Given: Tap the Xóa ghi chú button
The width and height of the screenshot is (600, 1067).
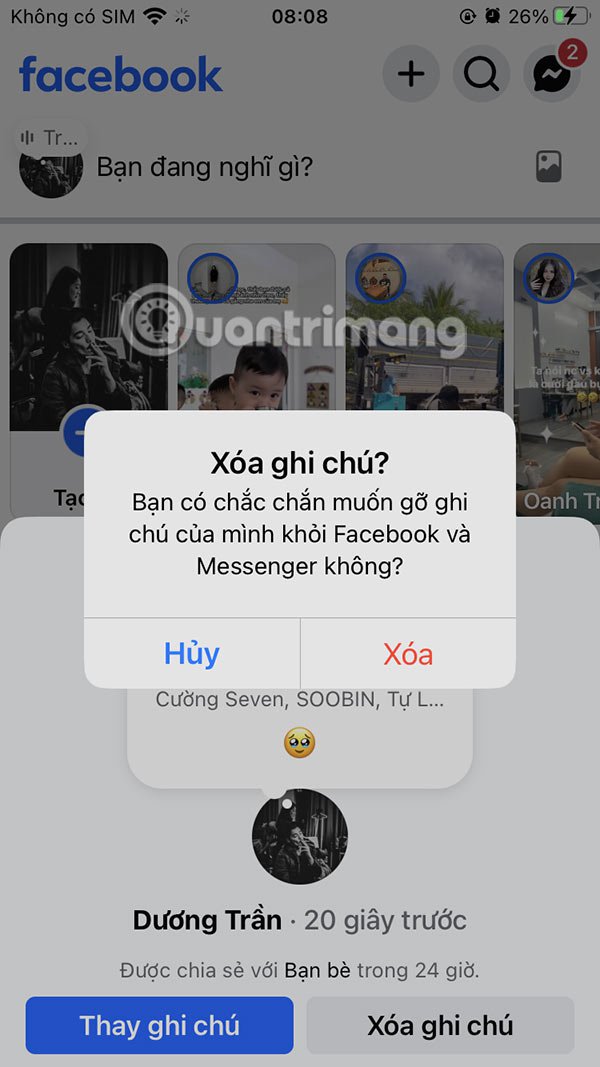Looking at the screenshot, I should [x=440, y=1025].
